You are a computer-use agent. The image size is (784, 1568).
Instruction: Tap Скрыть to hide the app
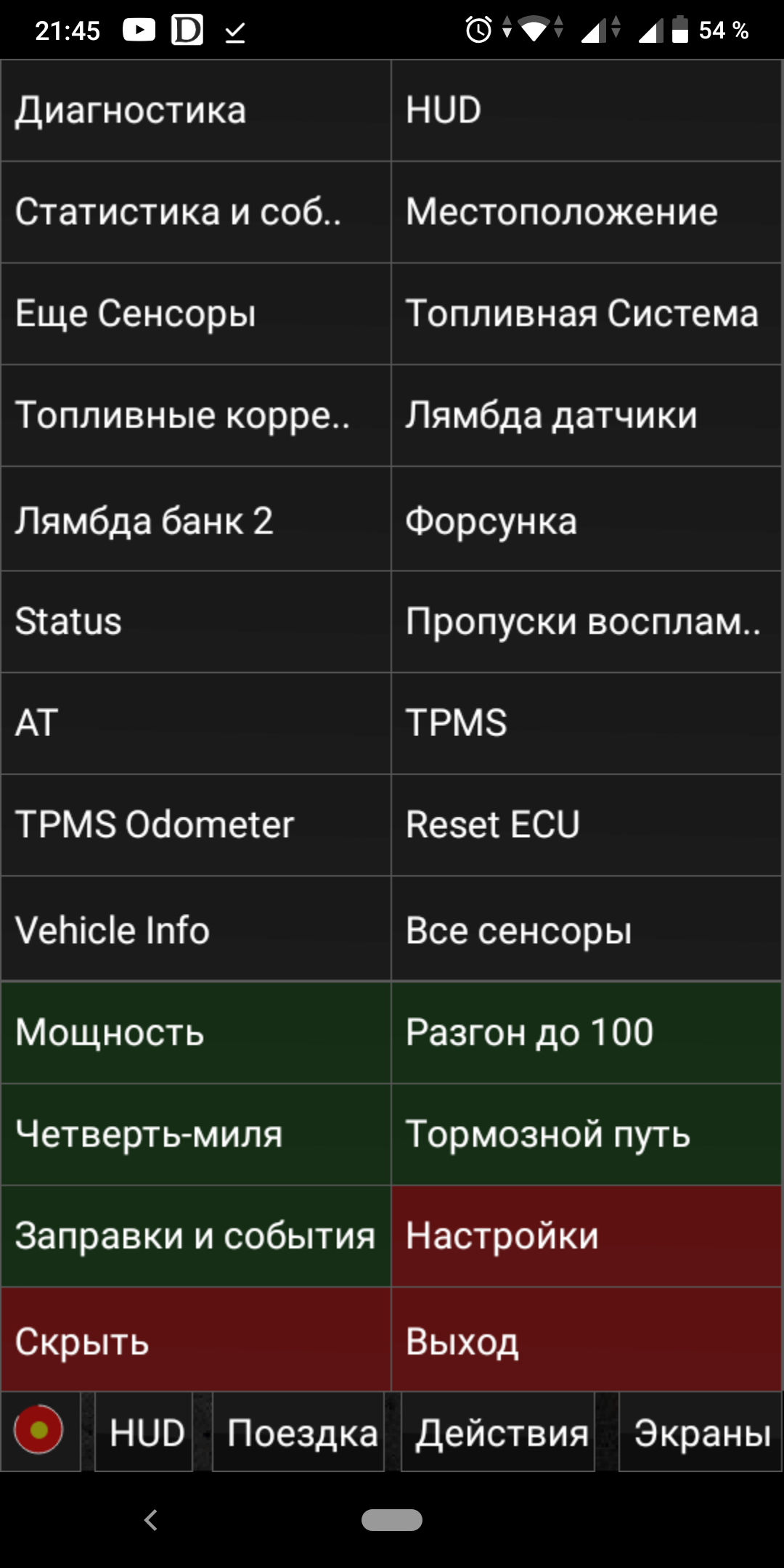[x=196, y=1340]
